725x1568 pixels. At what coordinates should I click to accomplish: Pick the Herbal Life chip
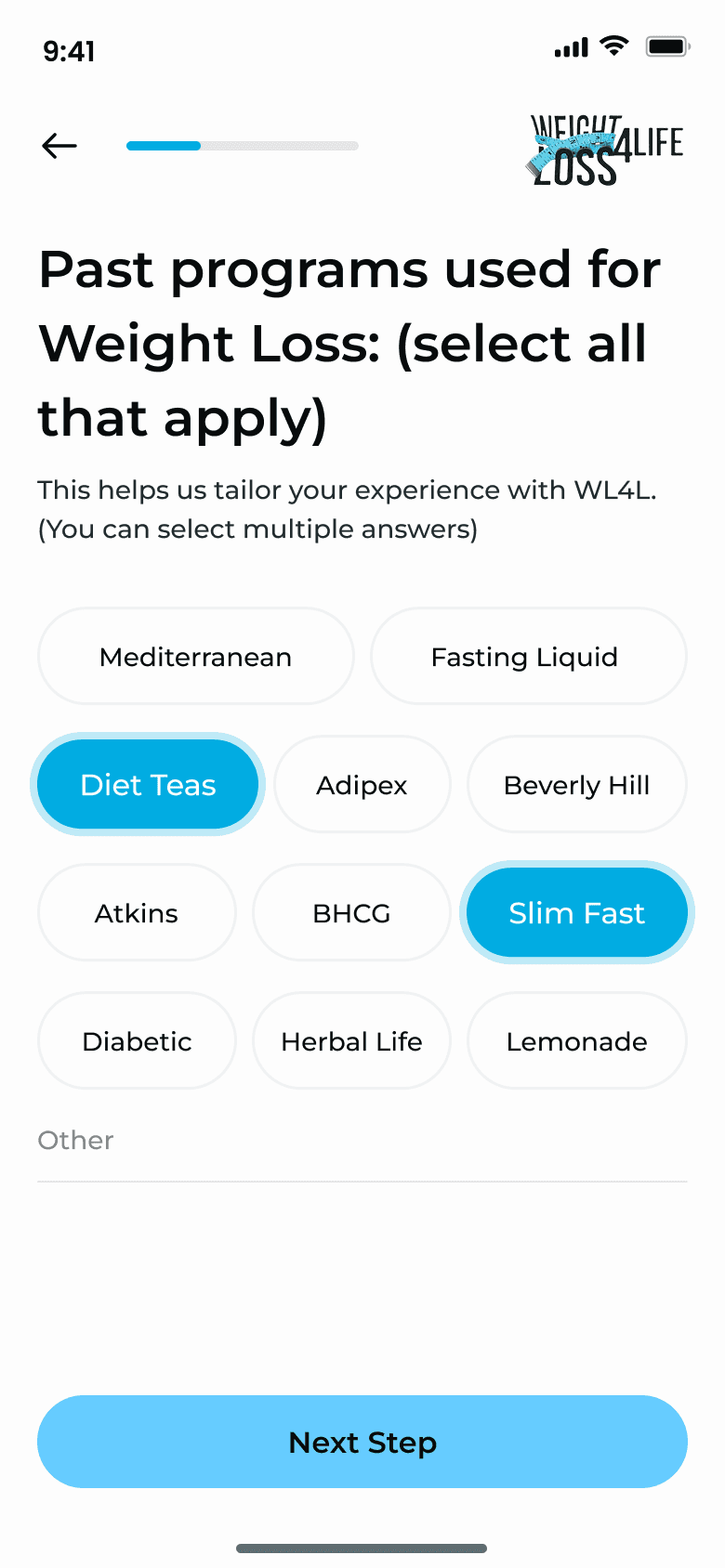tap(351, 1041)
